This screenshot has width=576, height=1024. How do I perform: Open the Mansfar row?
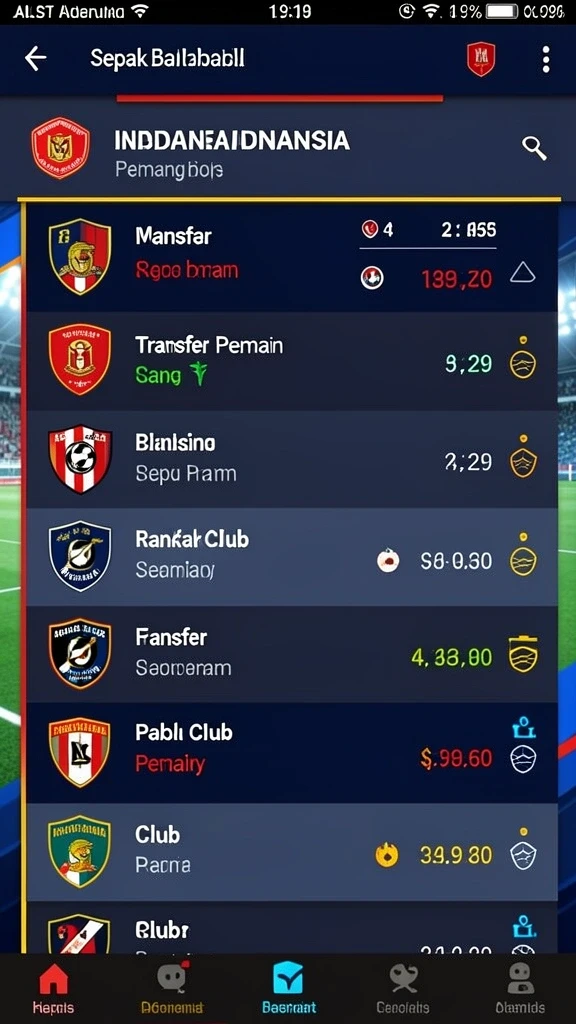pyautogui.click(x=292, y=257)
